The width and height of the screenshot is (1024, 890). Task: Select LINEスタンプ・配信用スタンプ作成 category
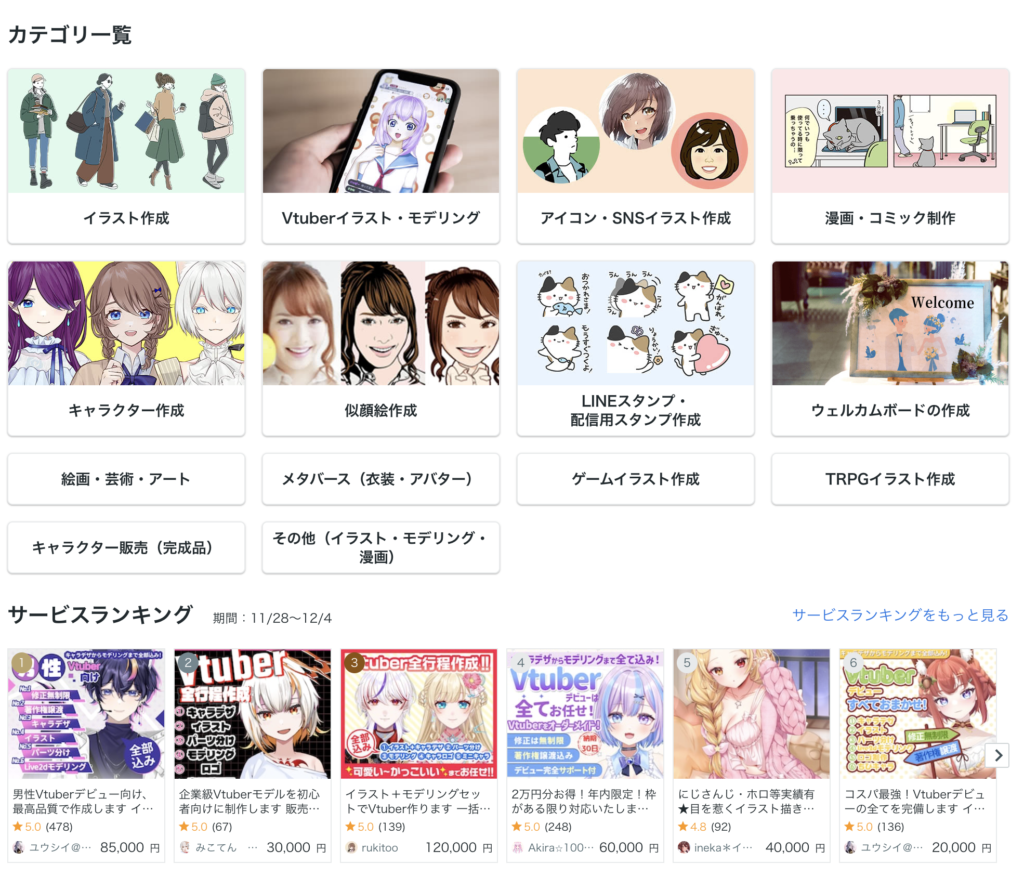[635, 348]
